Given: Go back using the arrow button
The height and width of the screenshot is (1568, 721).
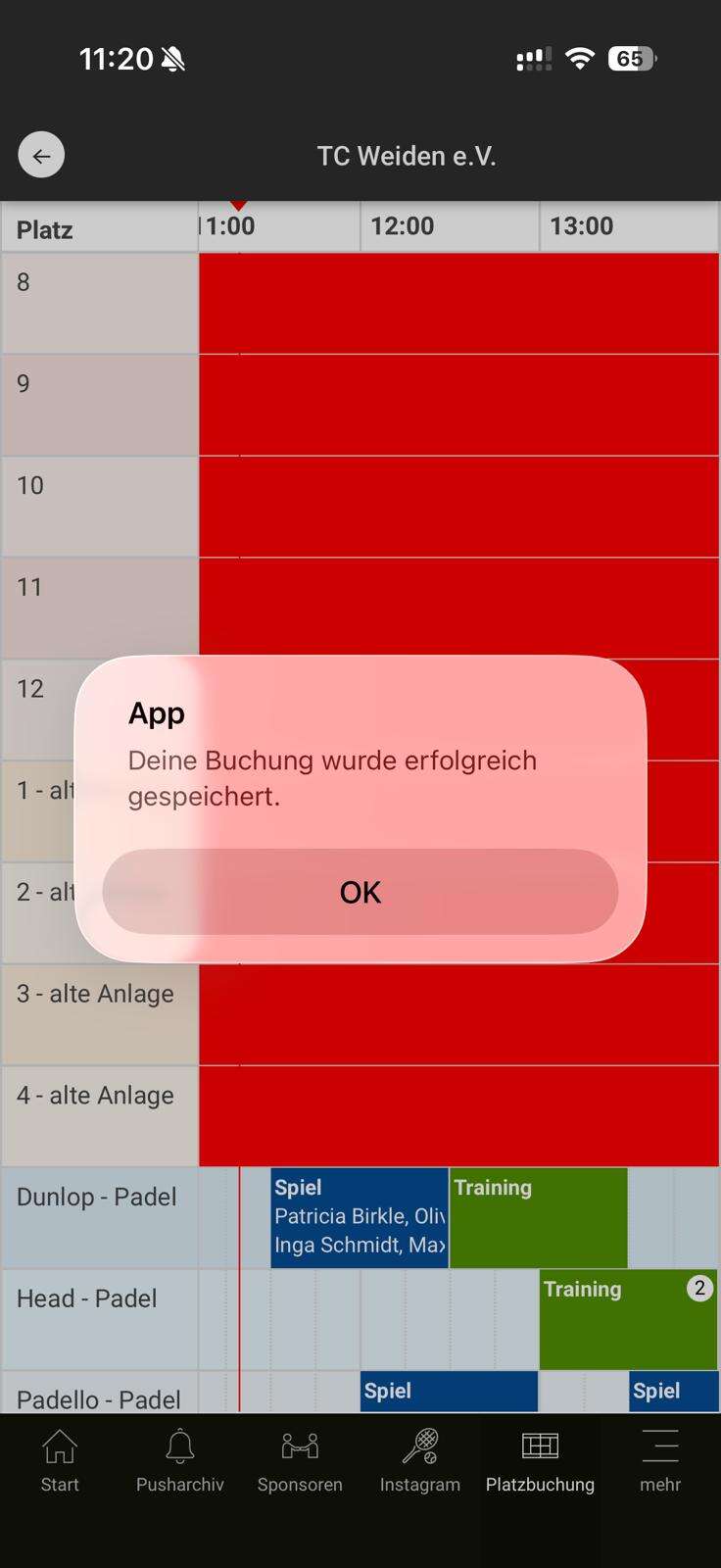Looking at the screenshot, I should (41, 156).
